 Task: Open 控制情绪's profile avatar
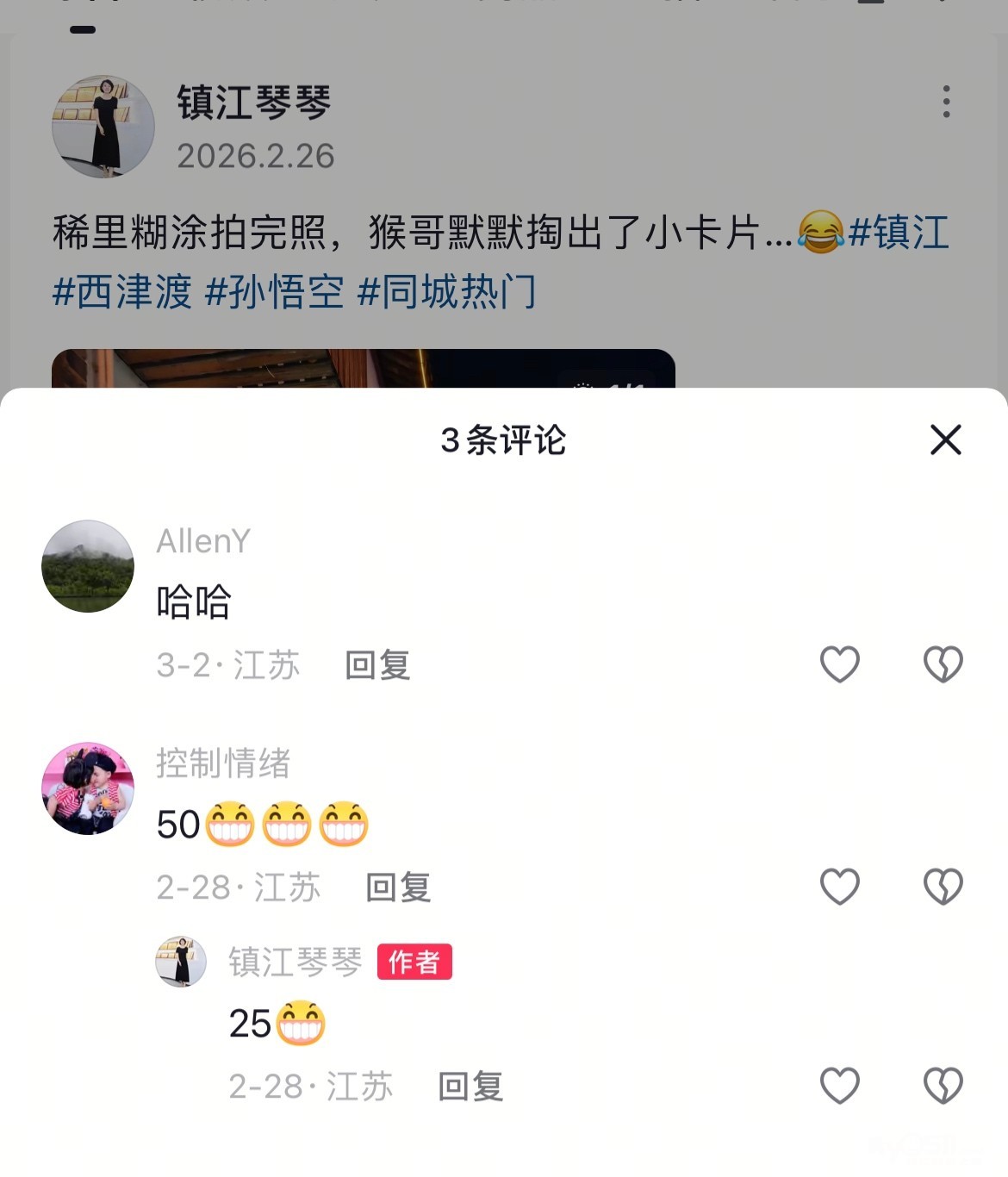[88, 788]
